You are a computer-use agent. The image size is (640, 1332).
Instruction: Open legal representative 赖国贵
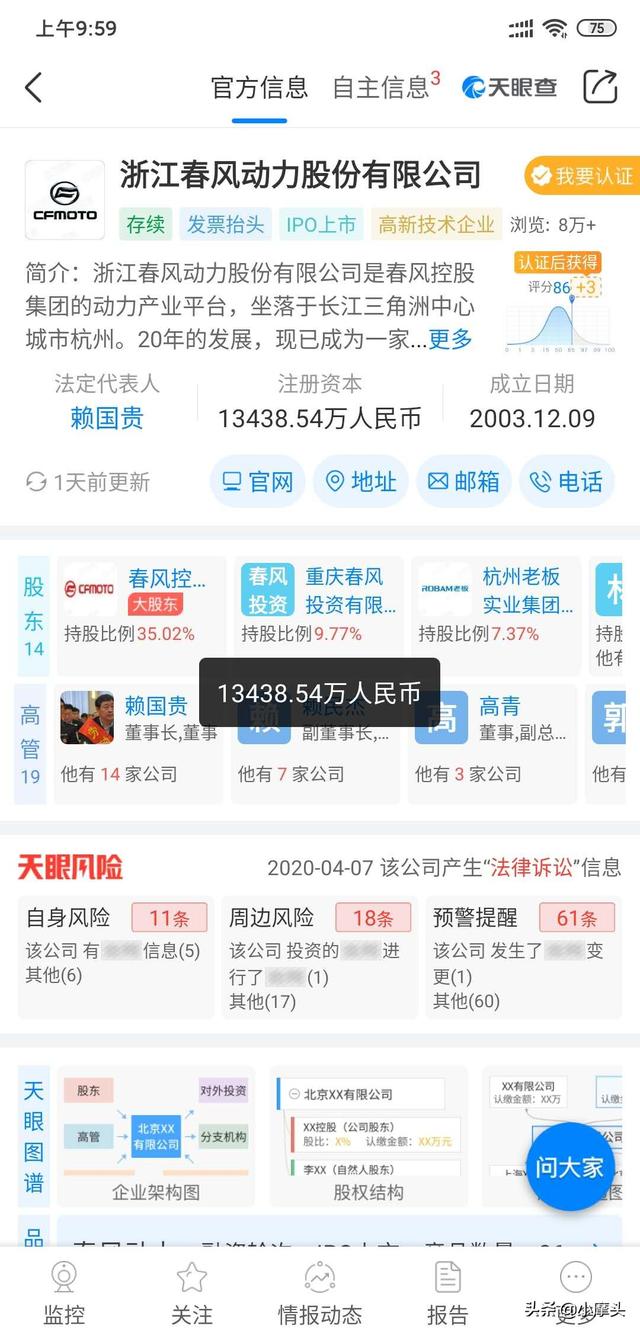pyautogui.click(x=107, y=418)
